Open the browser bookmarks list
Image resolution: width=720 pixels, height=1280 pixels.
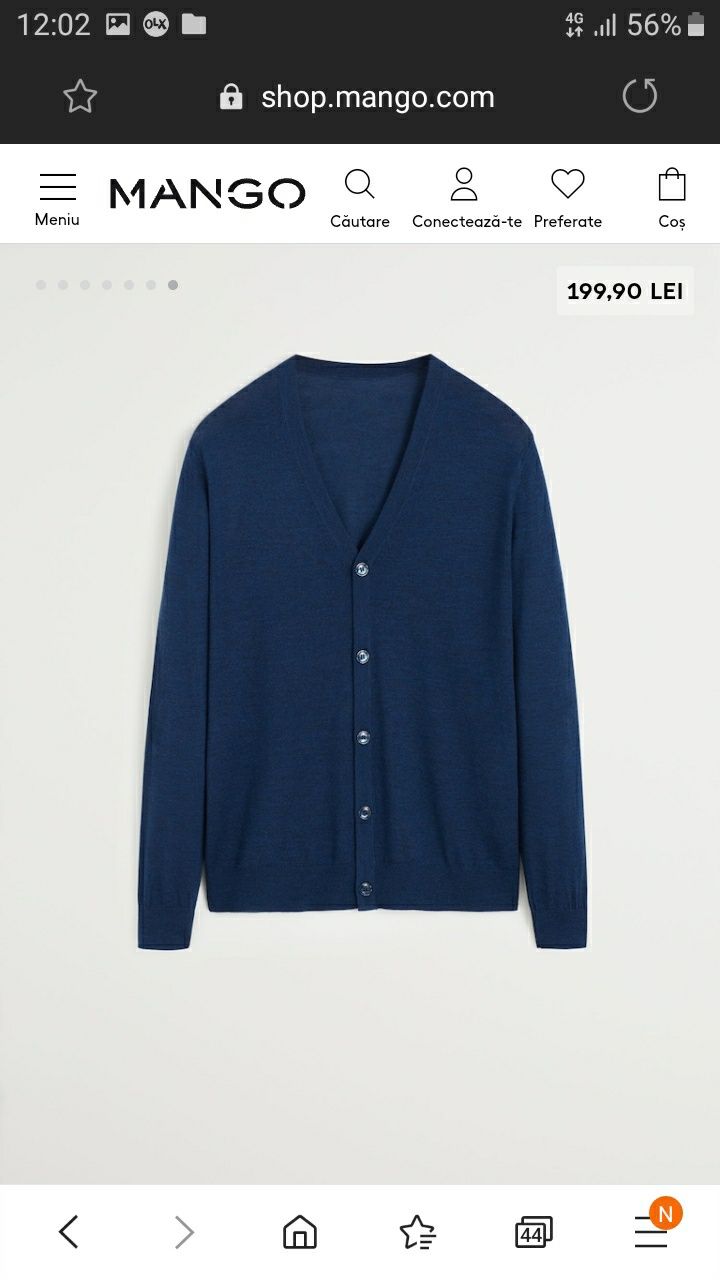point(417,1232)
